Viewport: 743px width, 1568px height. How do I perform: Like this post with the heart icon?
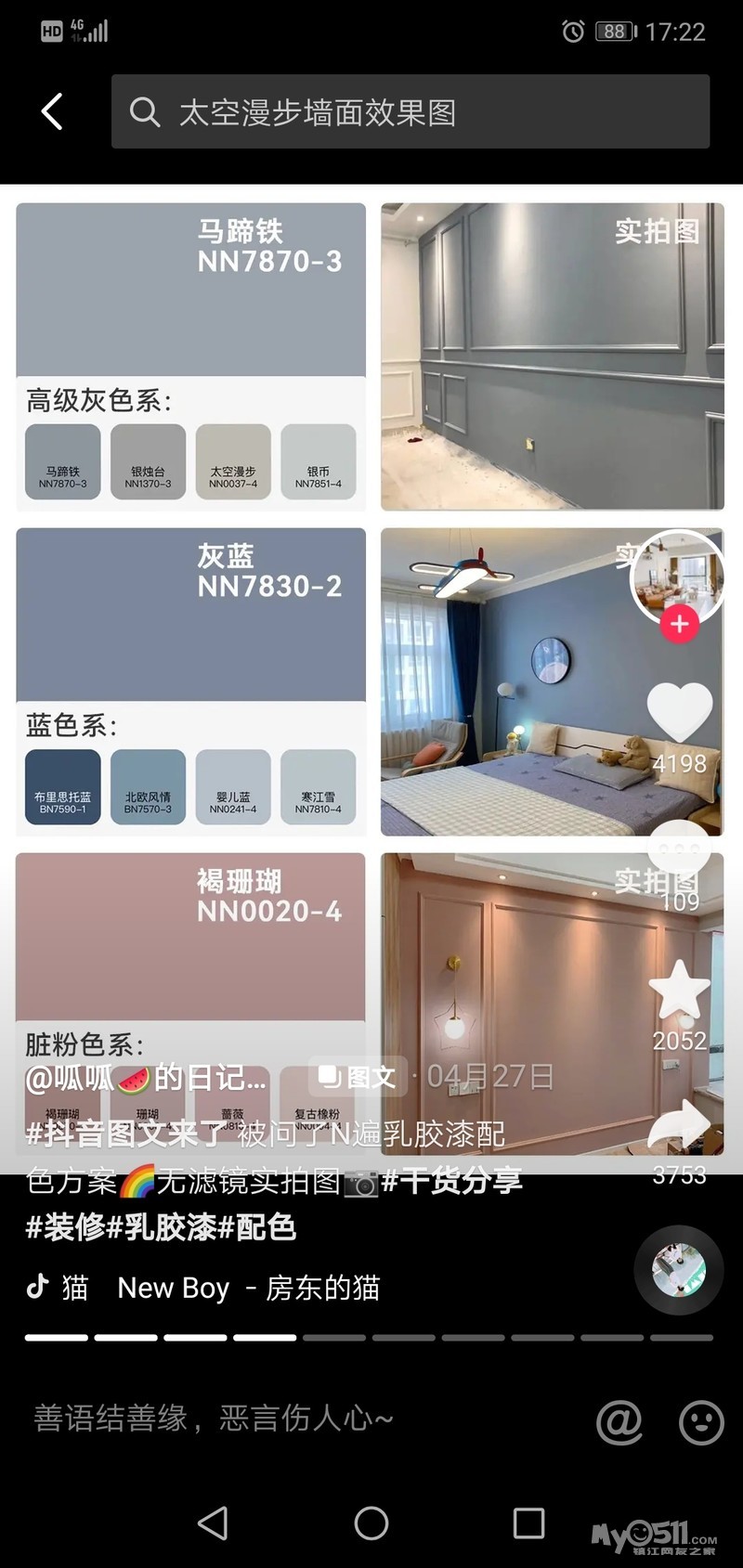coord(679,712)
